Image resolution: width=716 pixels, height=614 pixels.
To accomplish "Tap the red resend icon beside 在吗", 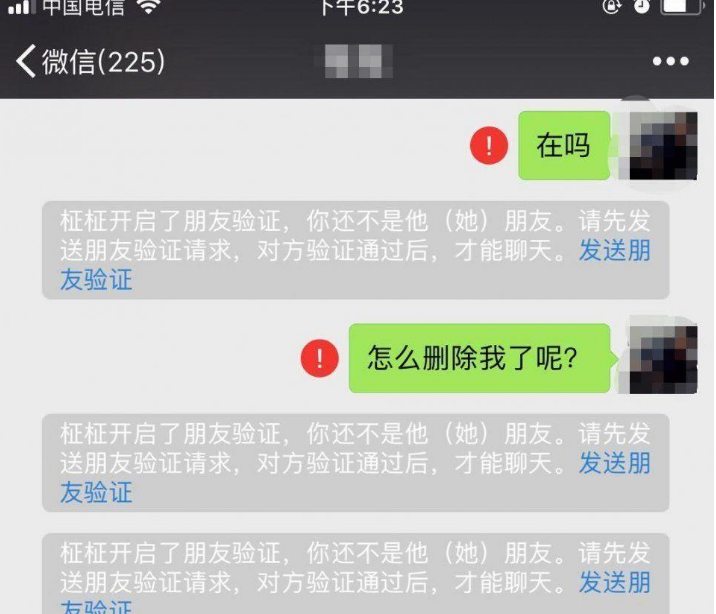I will tap(489, 147).
